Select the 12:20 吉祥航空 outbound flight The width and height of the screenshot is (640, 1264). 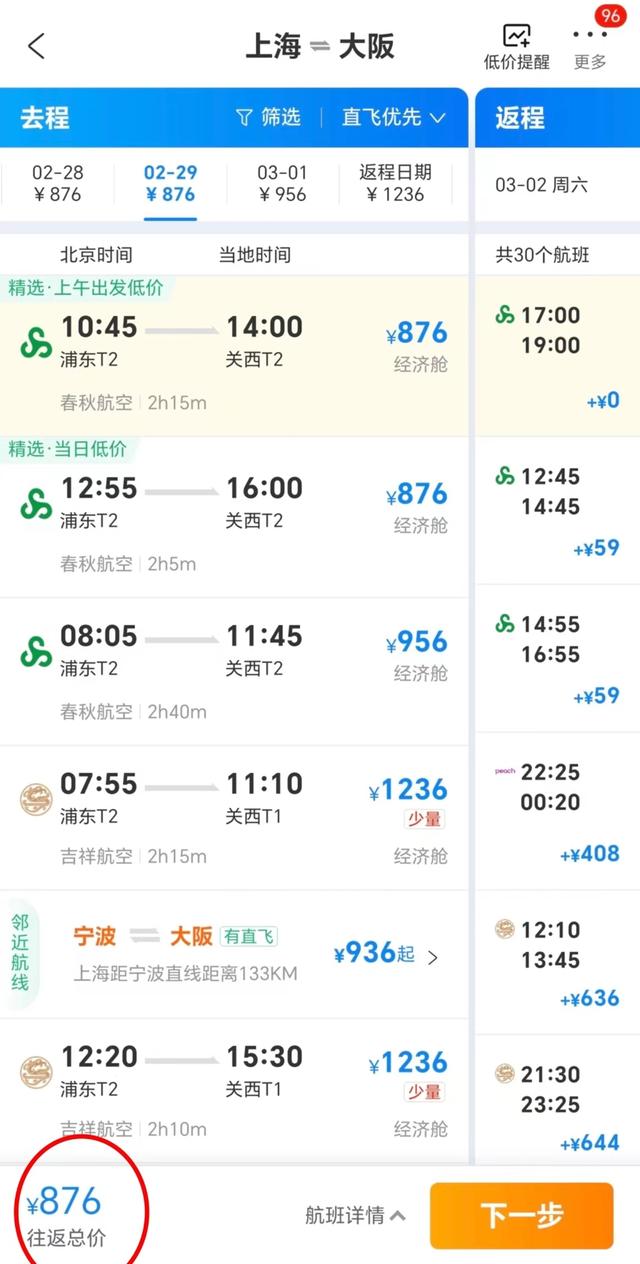(234, 1092)
